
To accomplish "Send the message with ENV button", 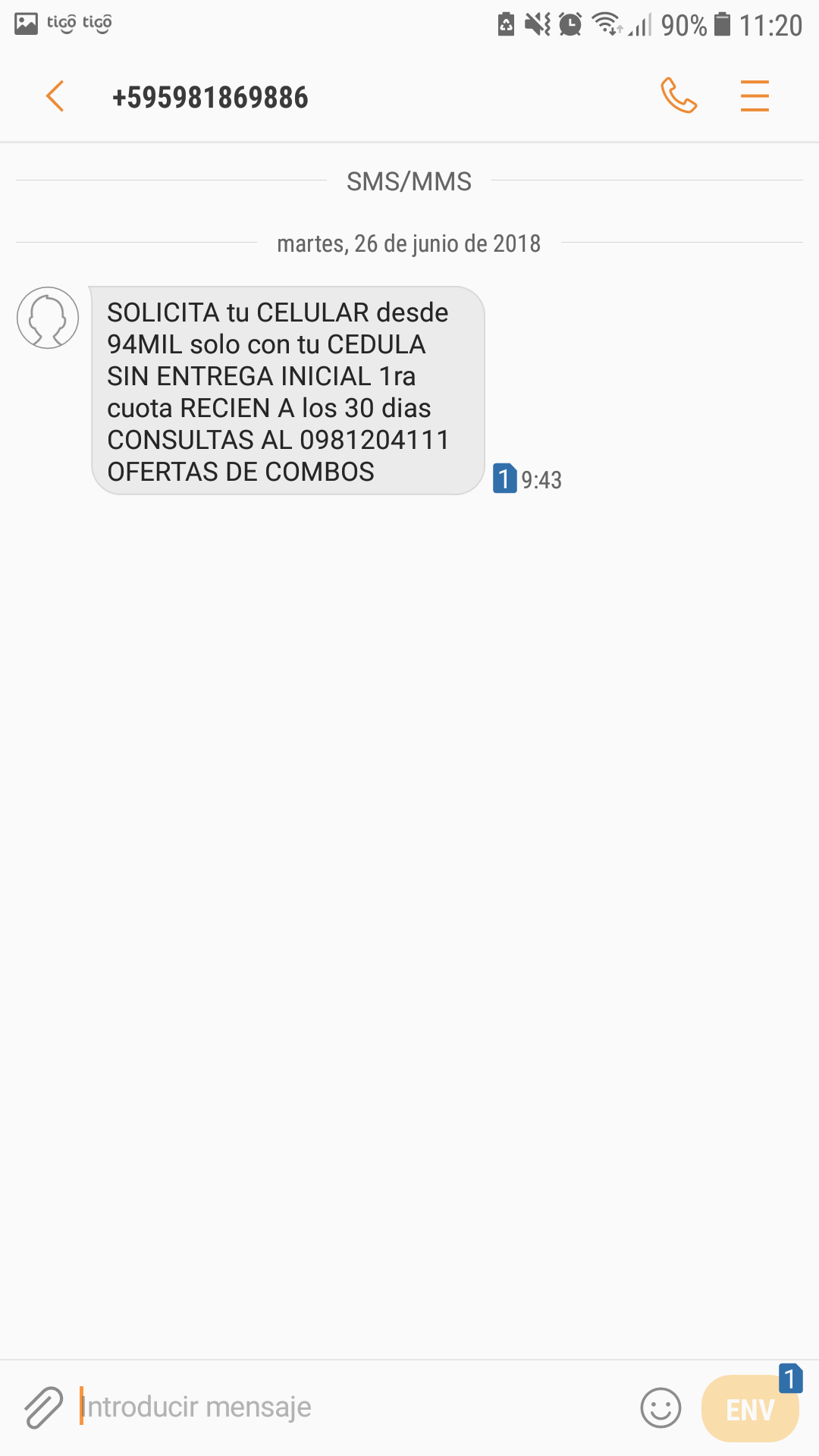I will point(750,1409).
